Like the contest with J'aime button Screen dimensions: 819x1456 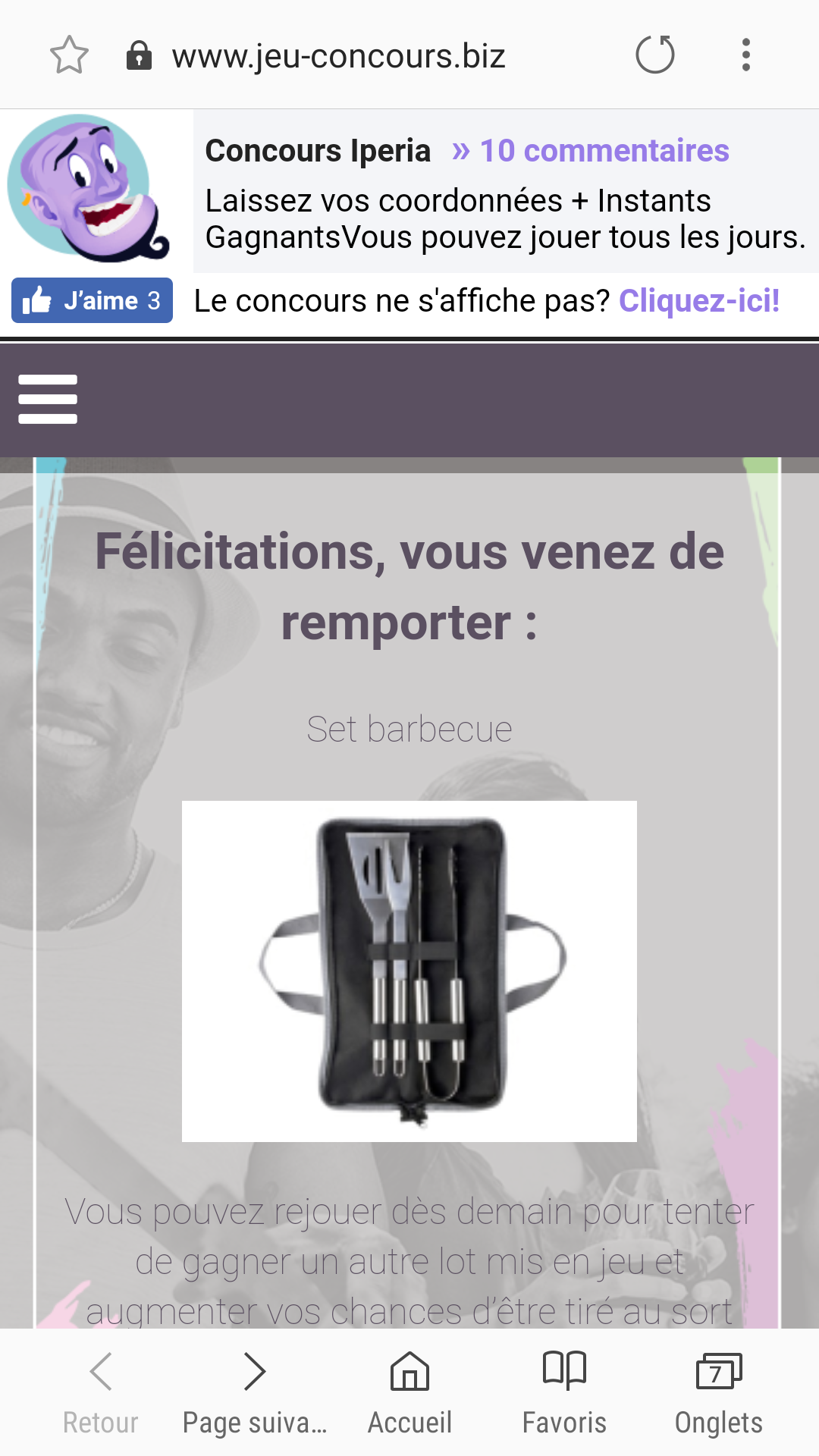tap(92, 301)
